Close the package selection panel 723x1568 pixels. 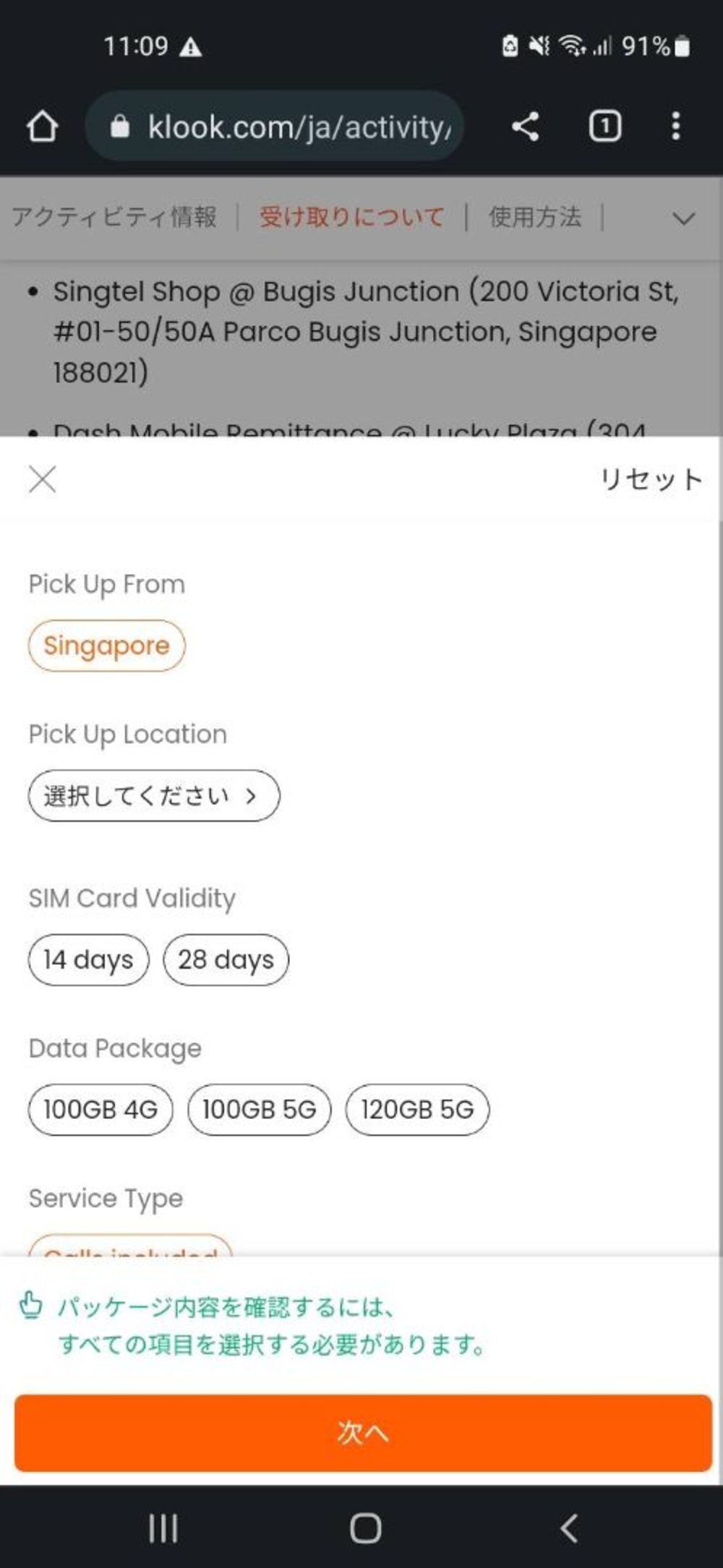click(41, 479)
